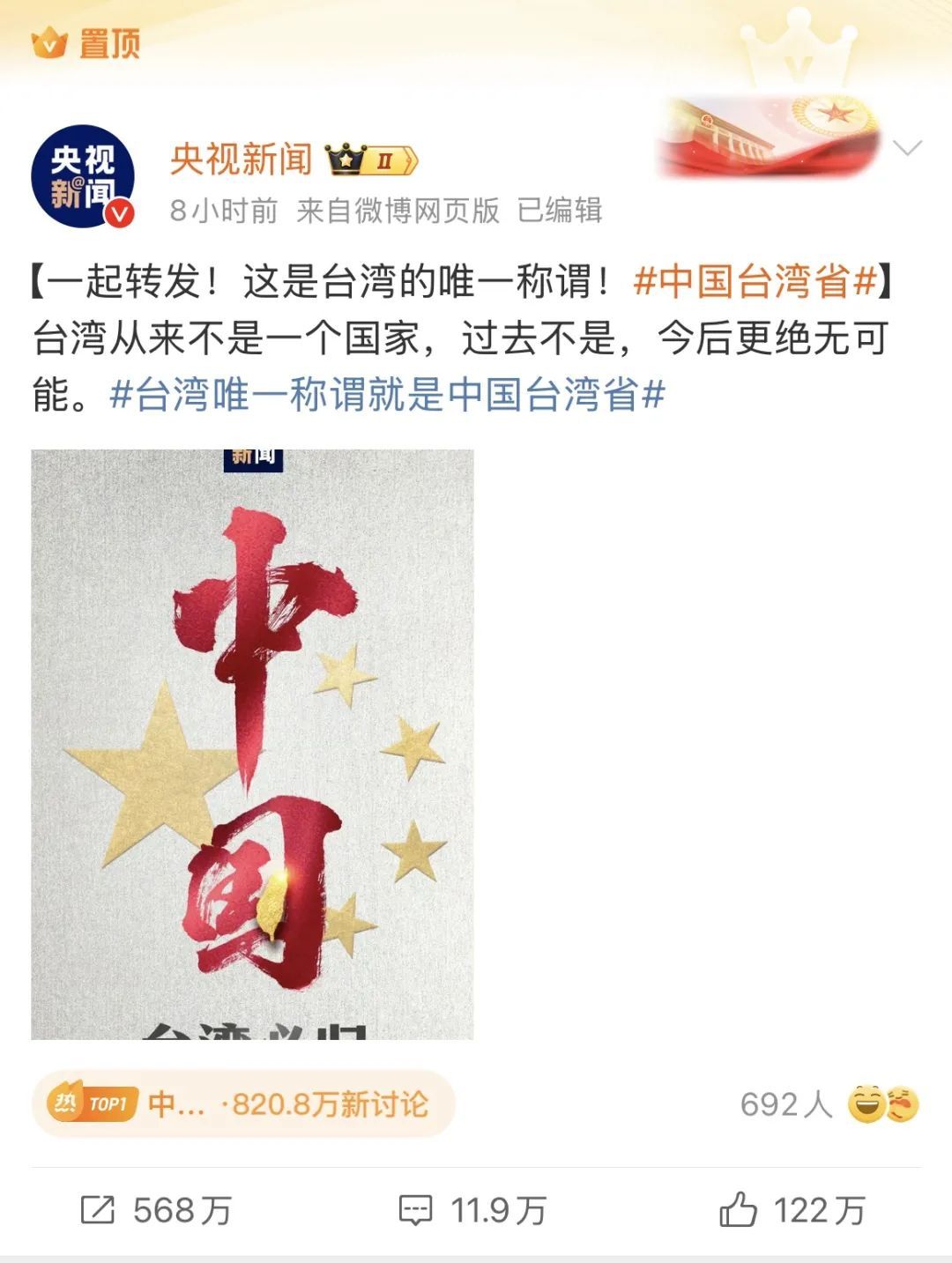952x1263 pixels.
Task: Open hashtag #台湾唯一称谓就是中国台湾省#
Action: coord(387,396)
